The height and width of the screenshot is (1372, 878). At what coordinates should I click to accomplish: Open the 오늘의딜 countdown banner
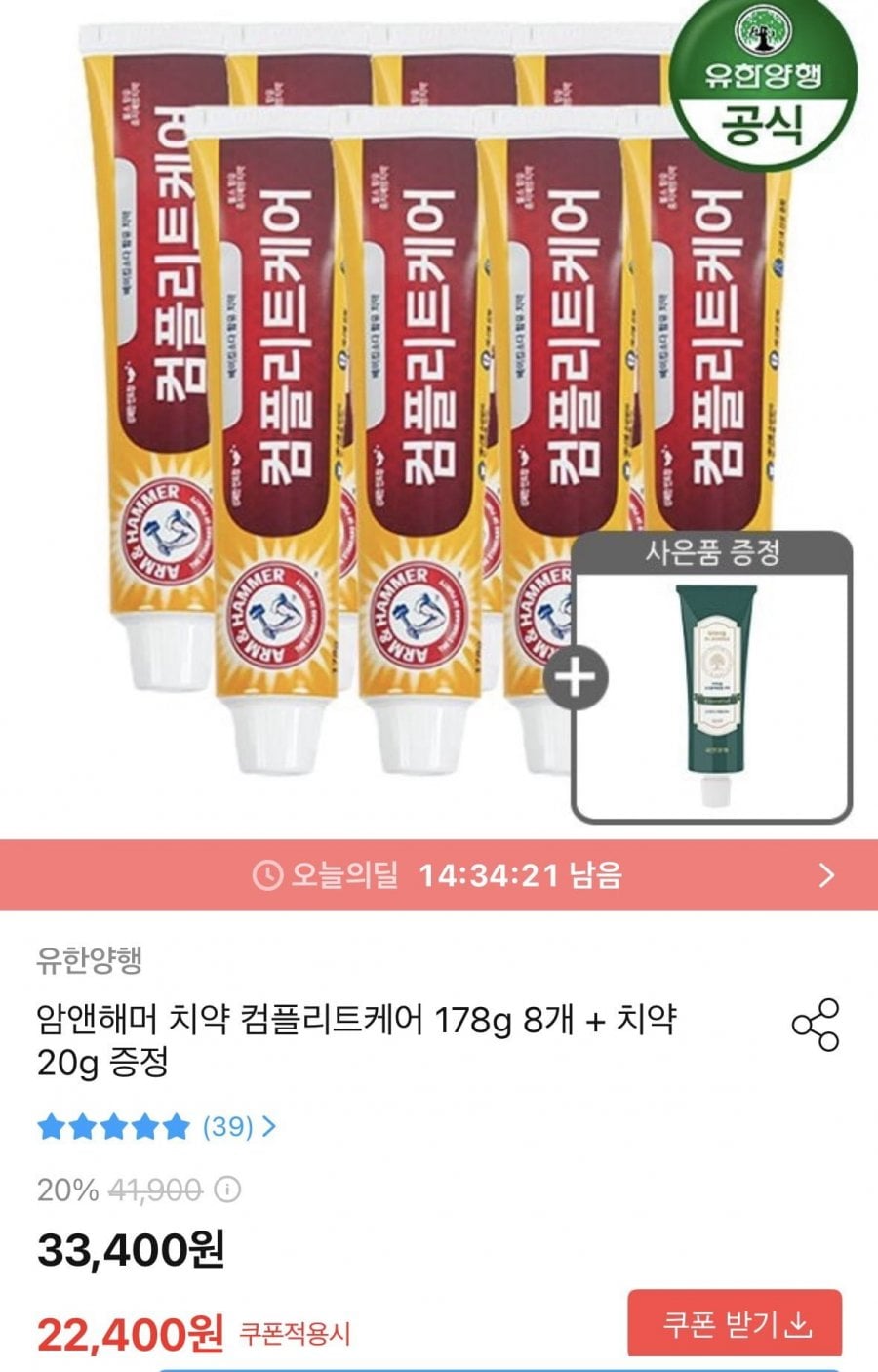[x=438, y=875]
